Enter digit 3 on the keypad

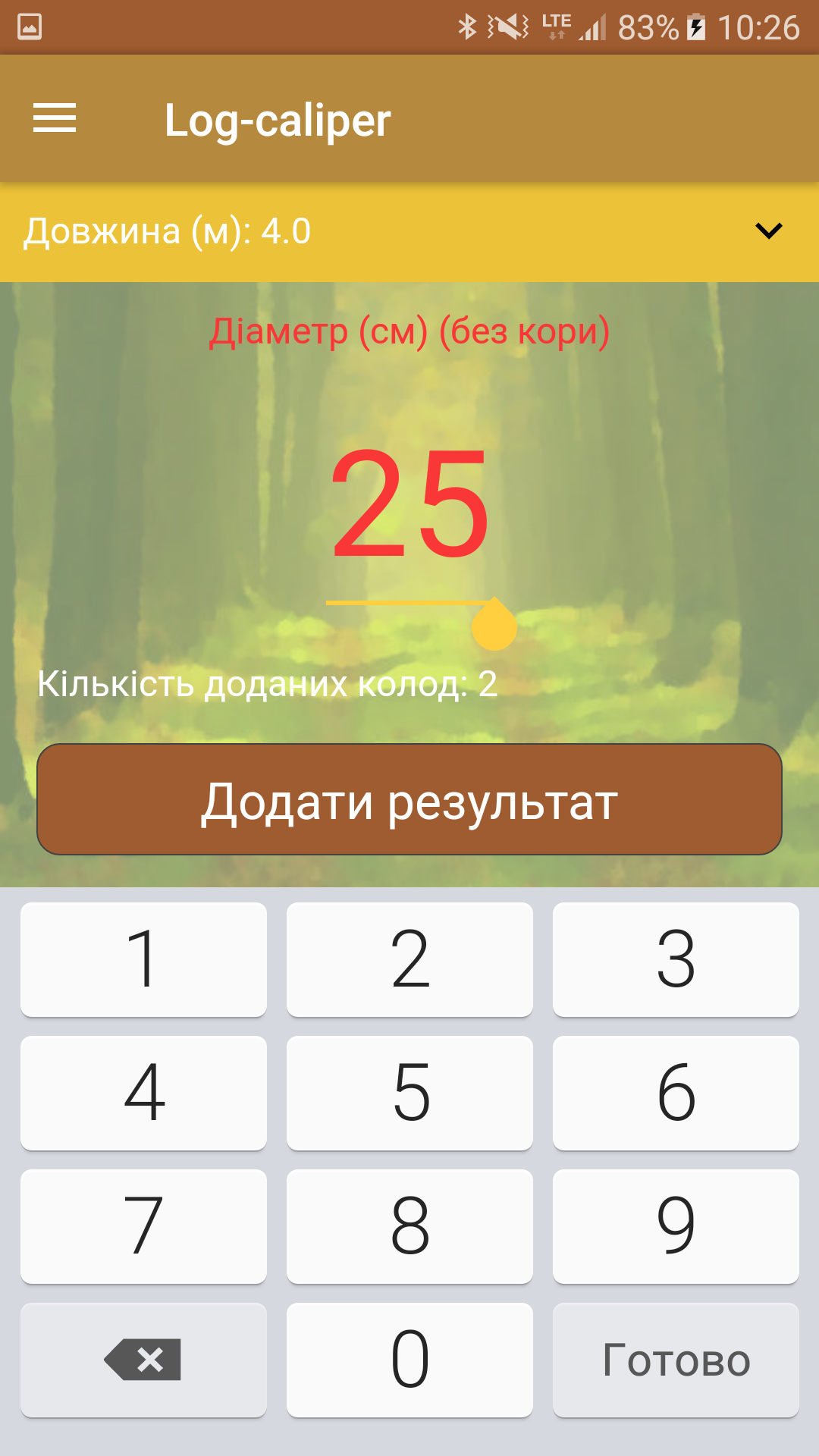(x=676, y=959)
